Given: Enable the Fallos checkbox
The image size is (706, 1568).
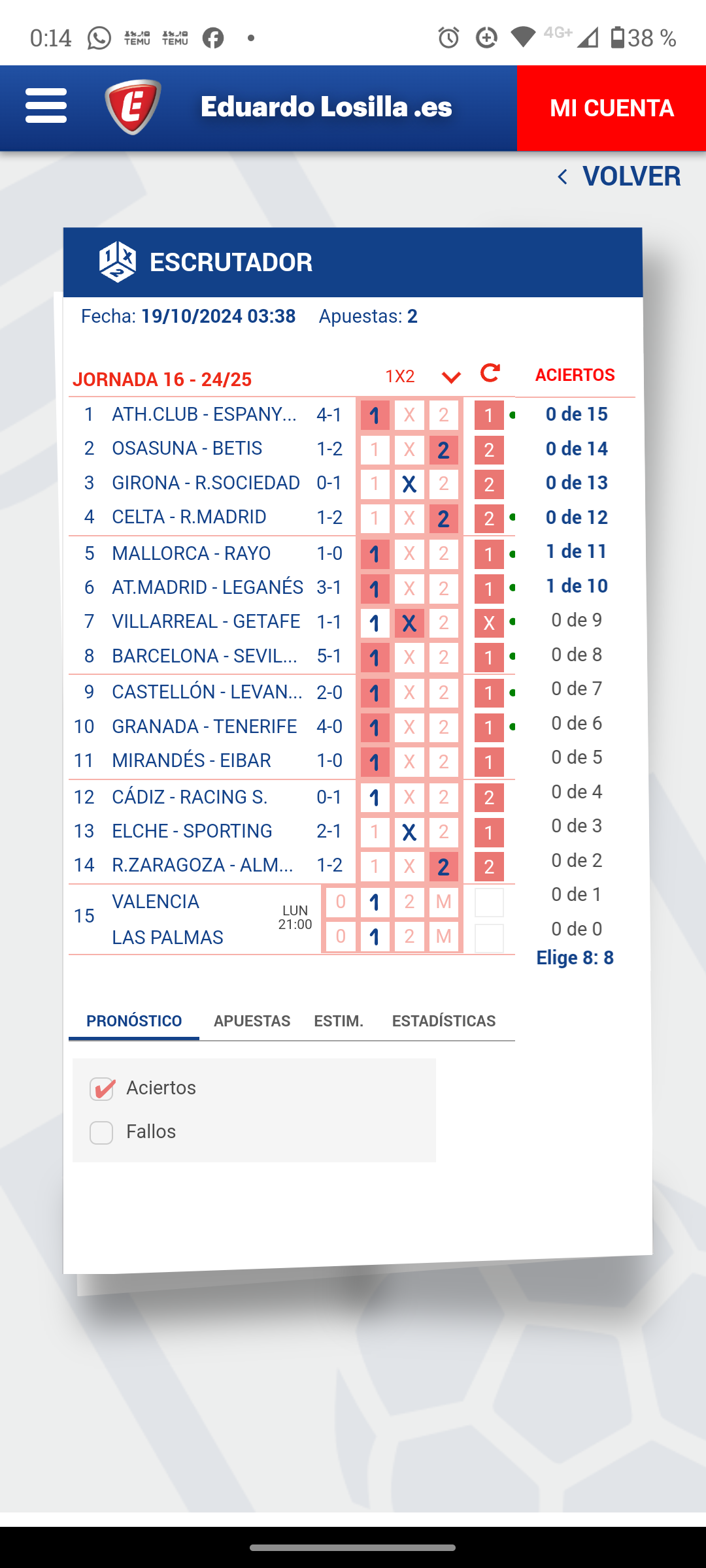Looking at the screenshot, I should pyautogui.click(x=101, y=1132).
